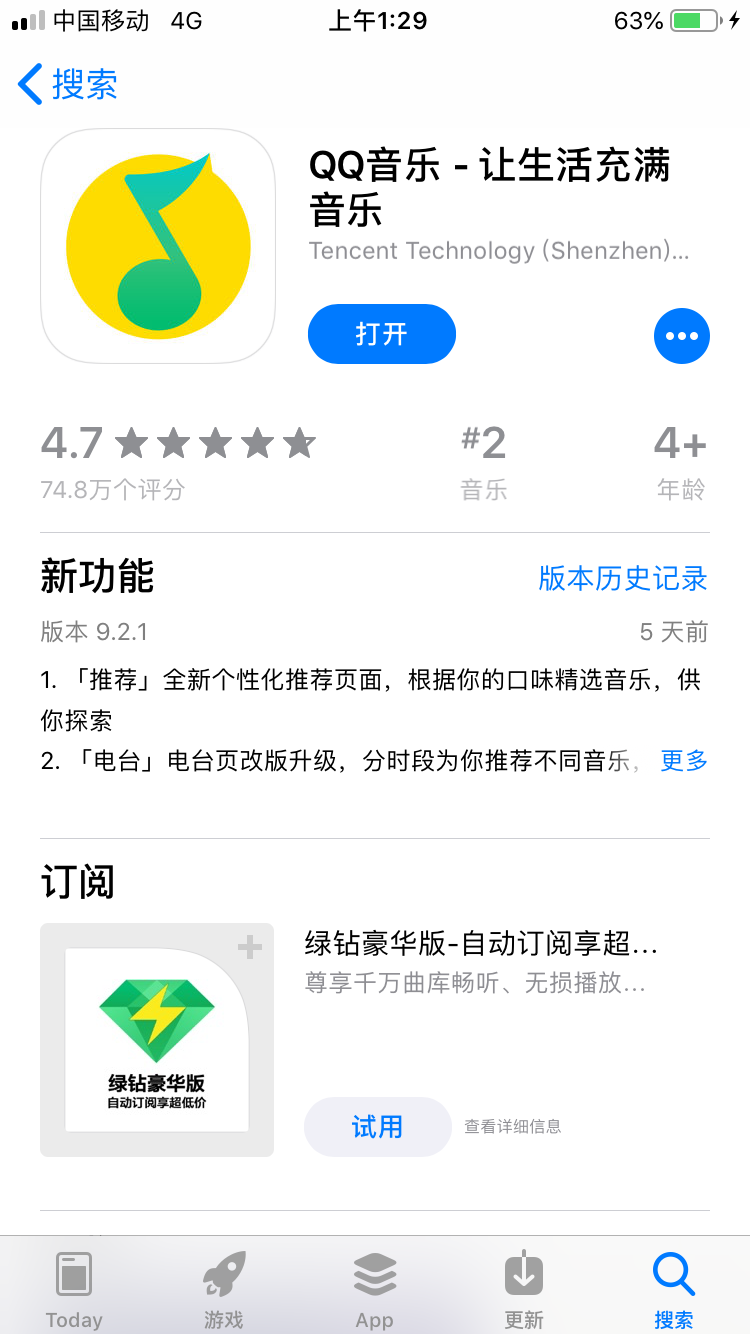Expand release notes with 更多
The image size is (750, 1334).
click(x=684, y=761)
